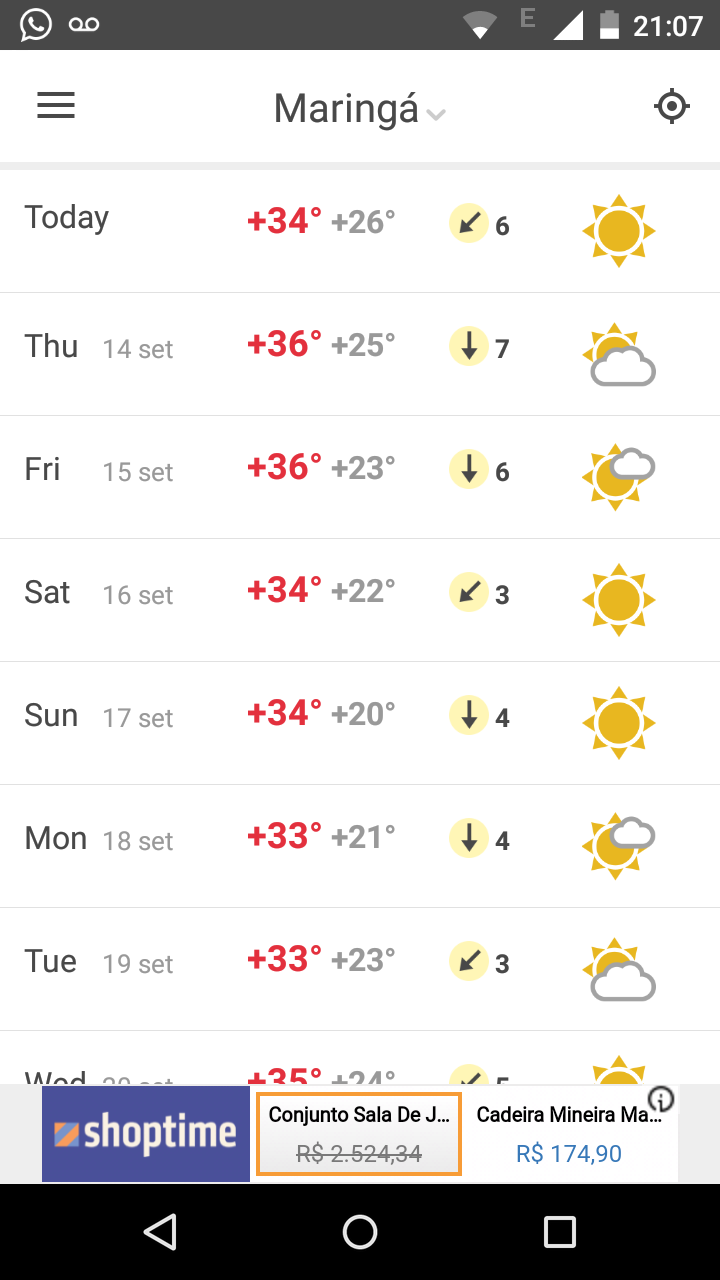The height and width of the screenshot is (1280, 720).
Task: Open Thu 14 set forecast
Action: (x=360, y=354)
